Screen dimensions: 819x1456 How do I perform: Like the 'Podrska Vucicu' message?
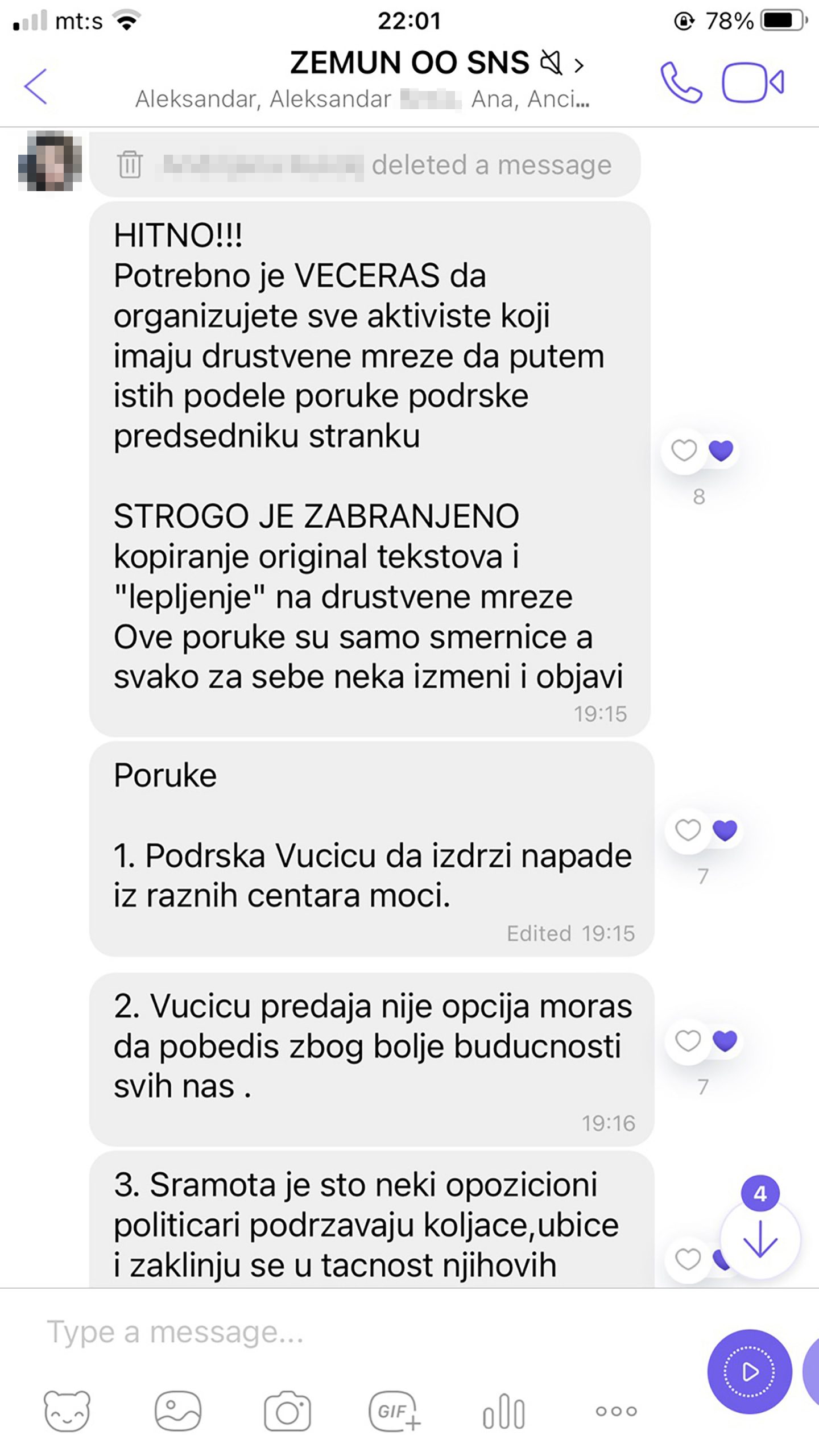pyautogui.click(x=688, y=830)
